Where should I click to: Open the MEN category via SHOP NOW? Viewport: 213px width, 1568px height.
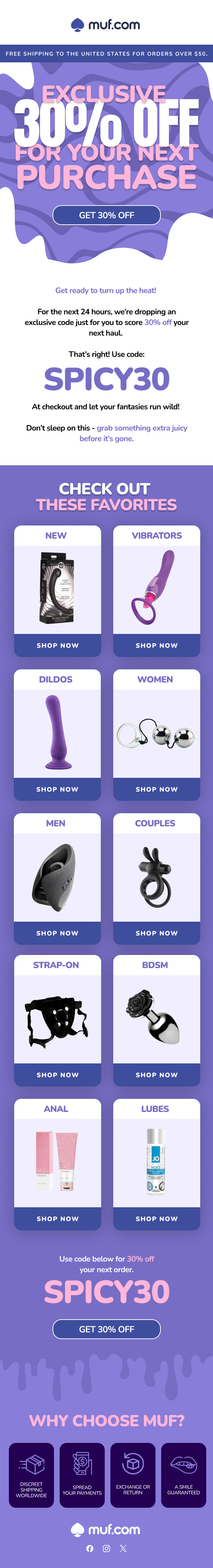tap(58, 933)
